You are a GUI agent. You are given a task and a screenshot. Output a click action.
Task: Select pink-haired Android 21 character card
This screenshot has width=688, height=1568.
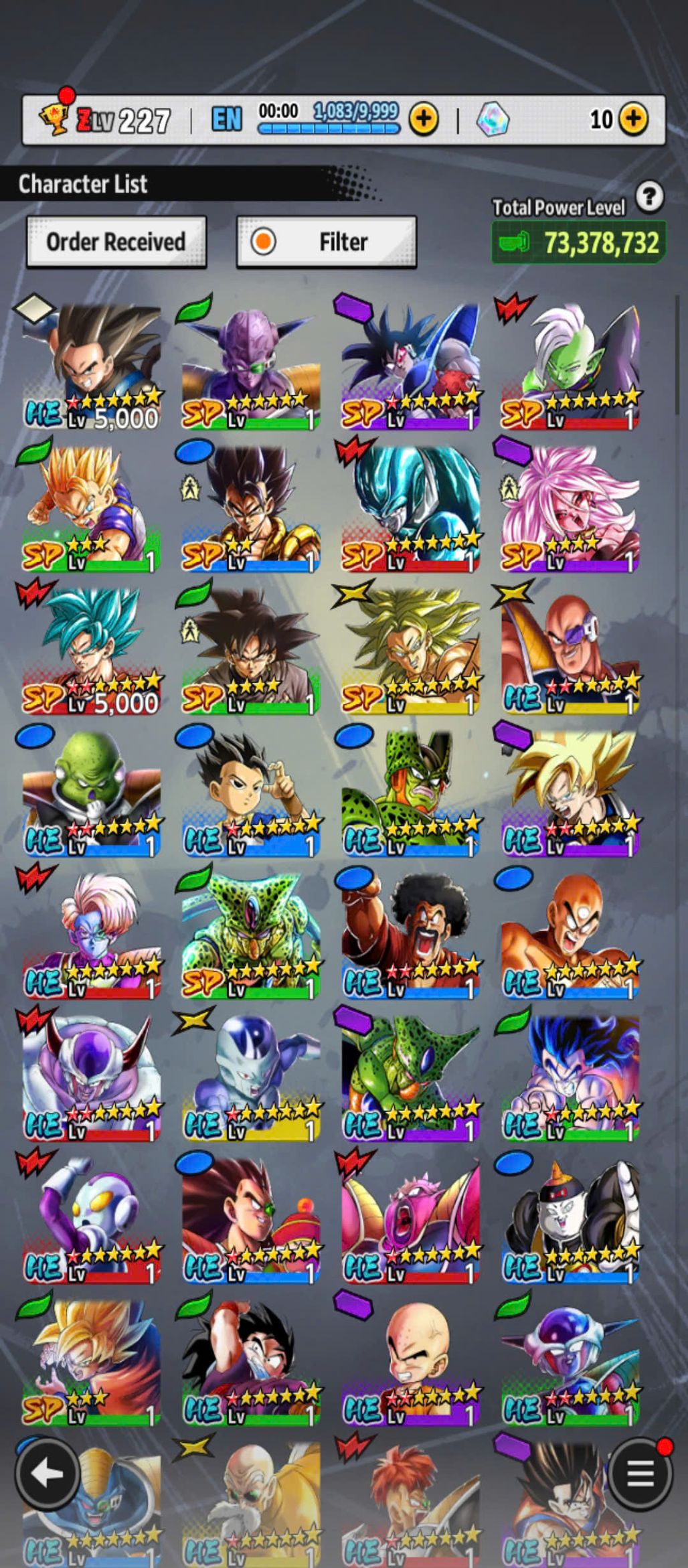[570, 510]
